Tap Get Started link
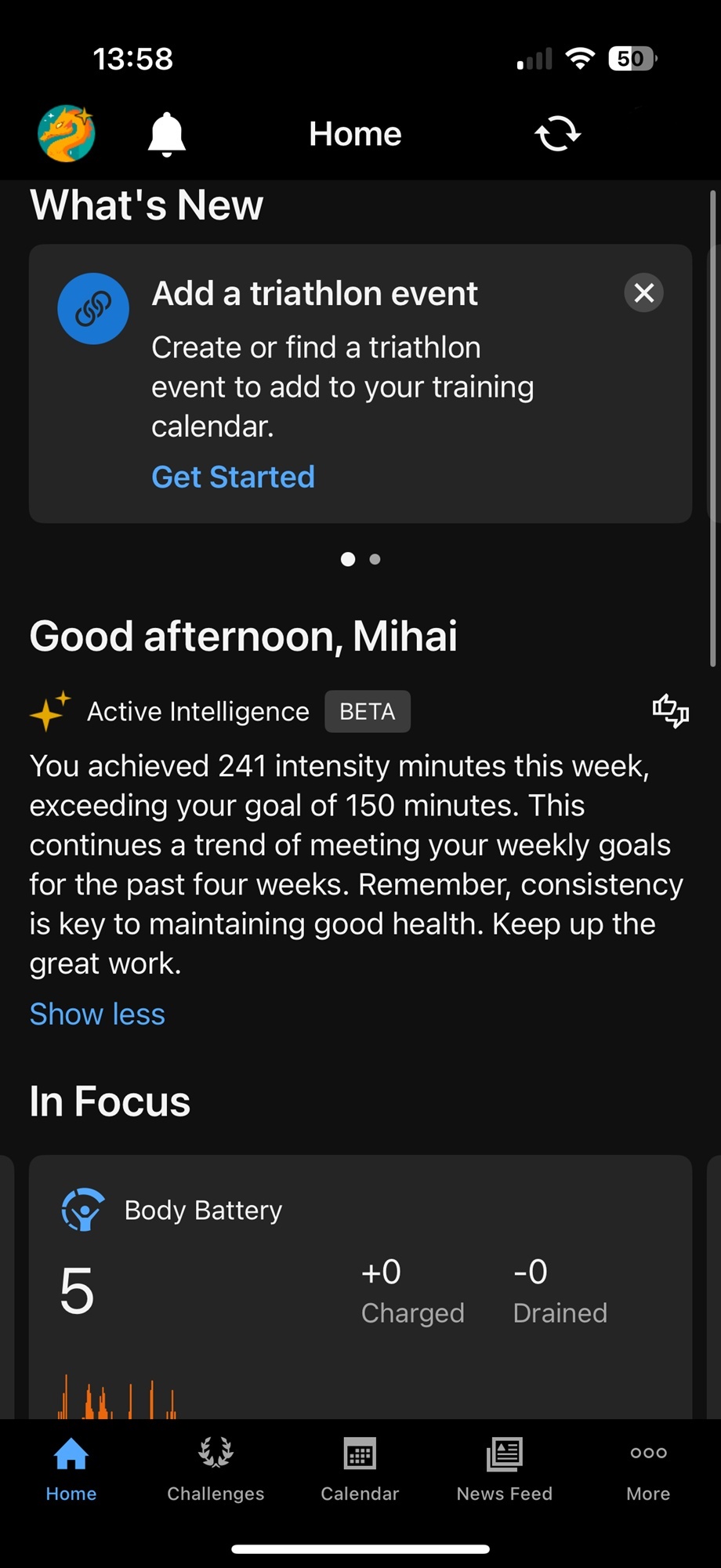This screenshot has width=721, height=1568. point(233,477)
